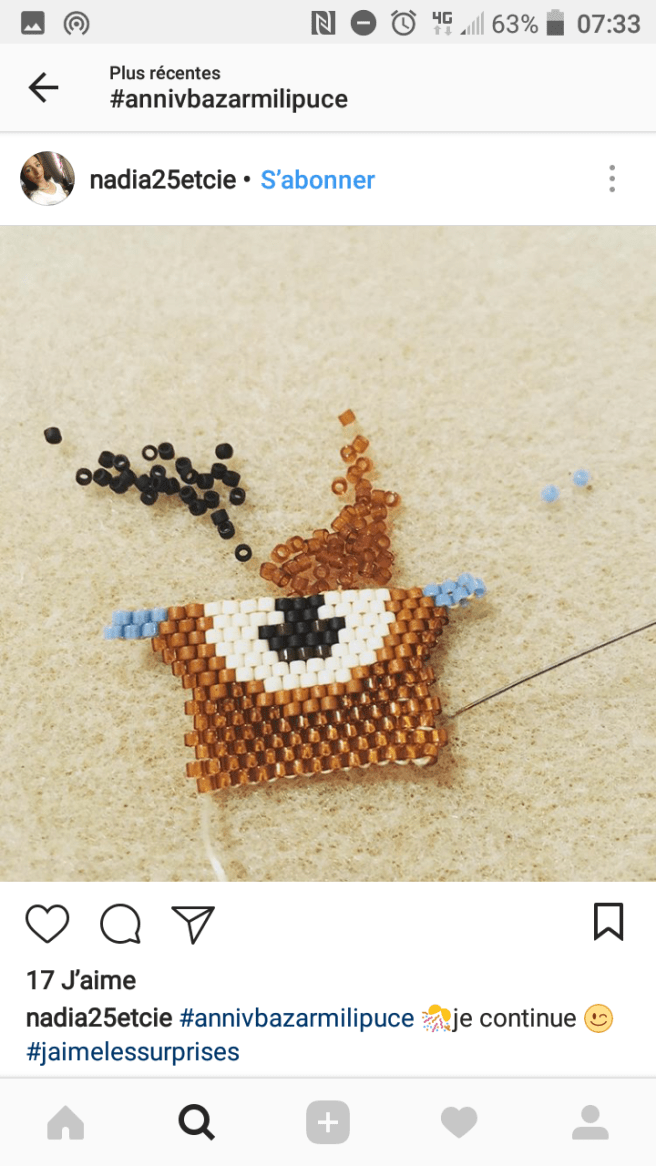Create a new post with the plus tab

coord(328,1123)
